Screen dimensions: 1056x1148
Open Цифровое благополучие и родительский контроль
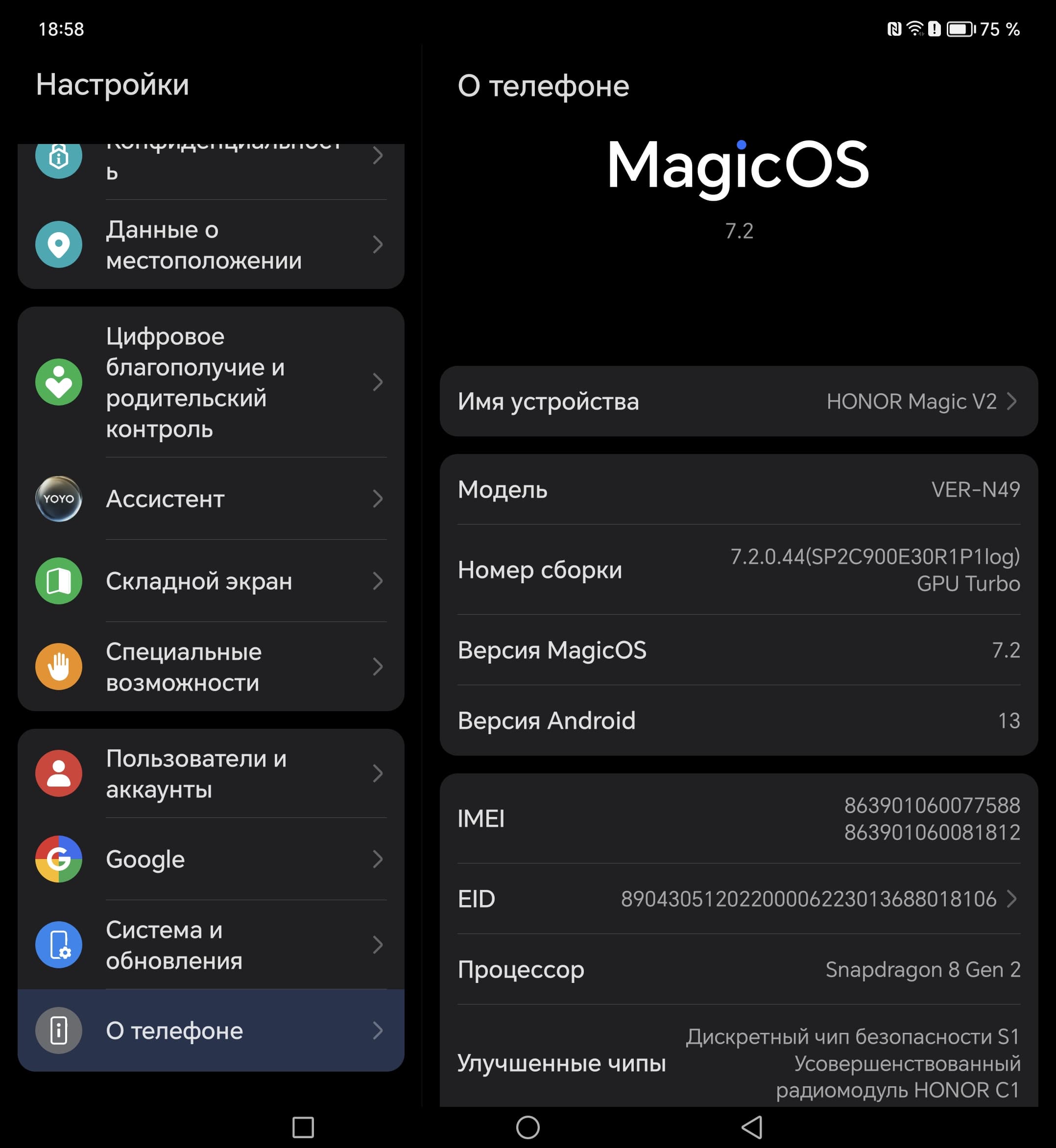point(210,382)
